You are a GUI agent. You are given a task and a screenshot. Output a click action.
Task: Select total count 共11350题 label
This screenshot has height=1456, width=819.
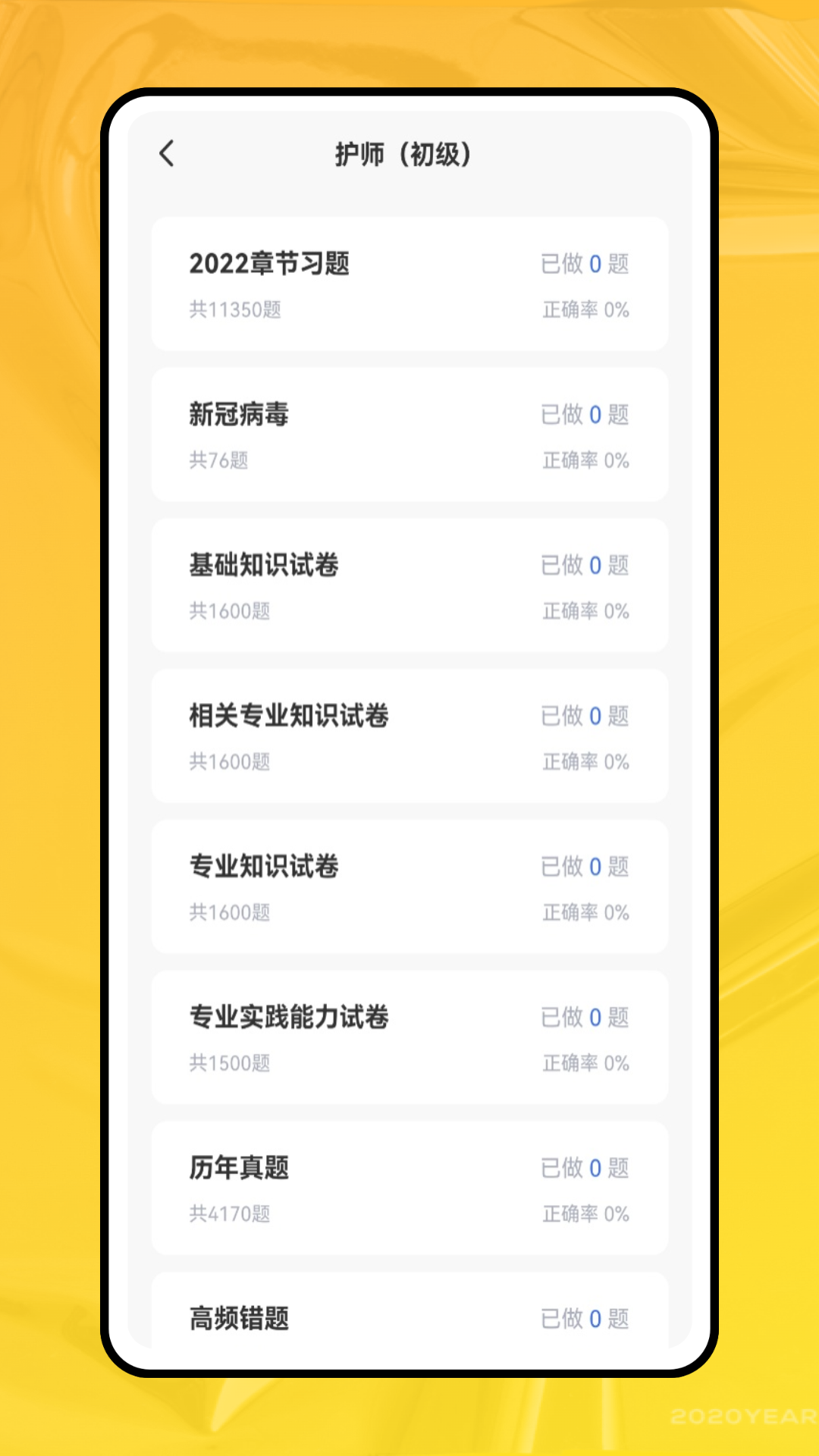click(x=234, y=310)
